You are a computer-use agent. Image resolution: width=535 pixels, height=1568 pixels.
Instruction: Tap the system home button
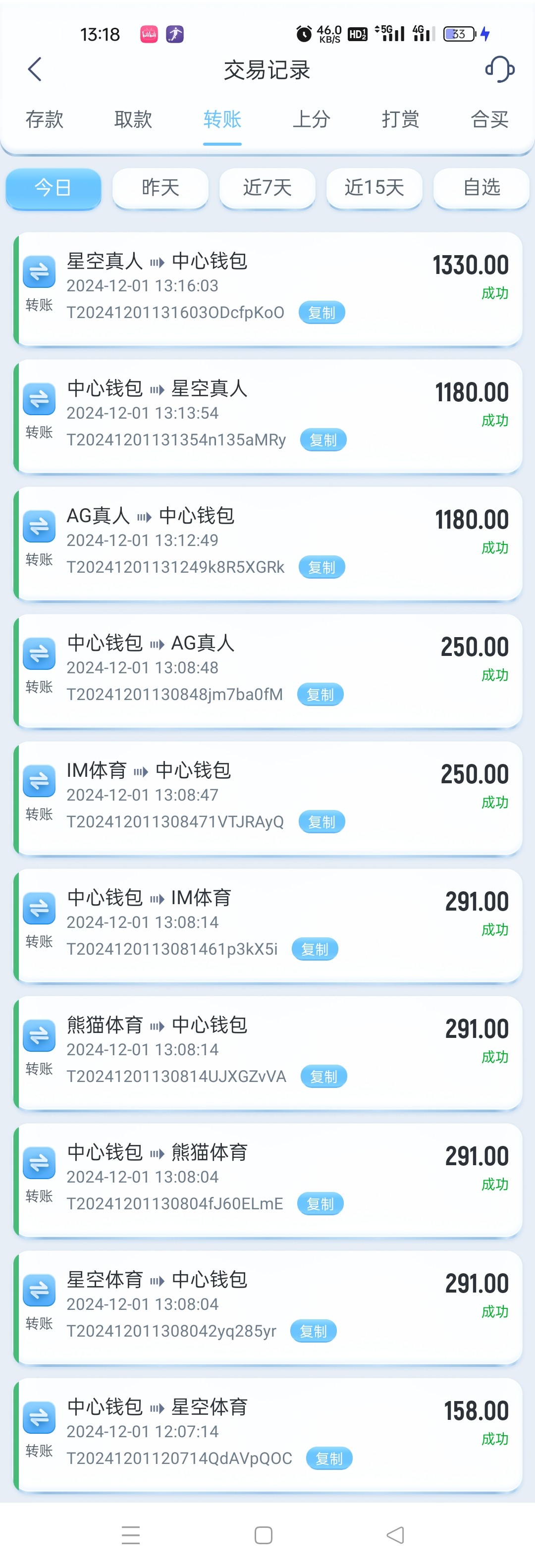click(264, 1534)
